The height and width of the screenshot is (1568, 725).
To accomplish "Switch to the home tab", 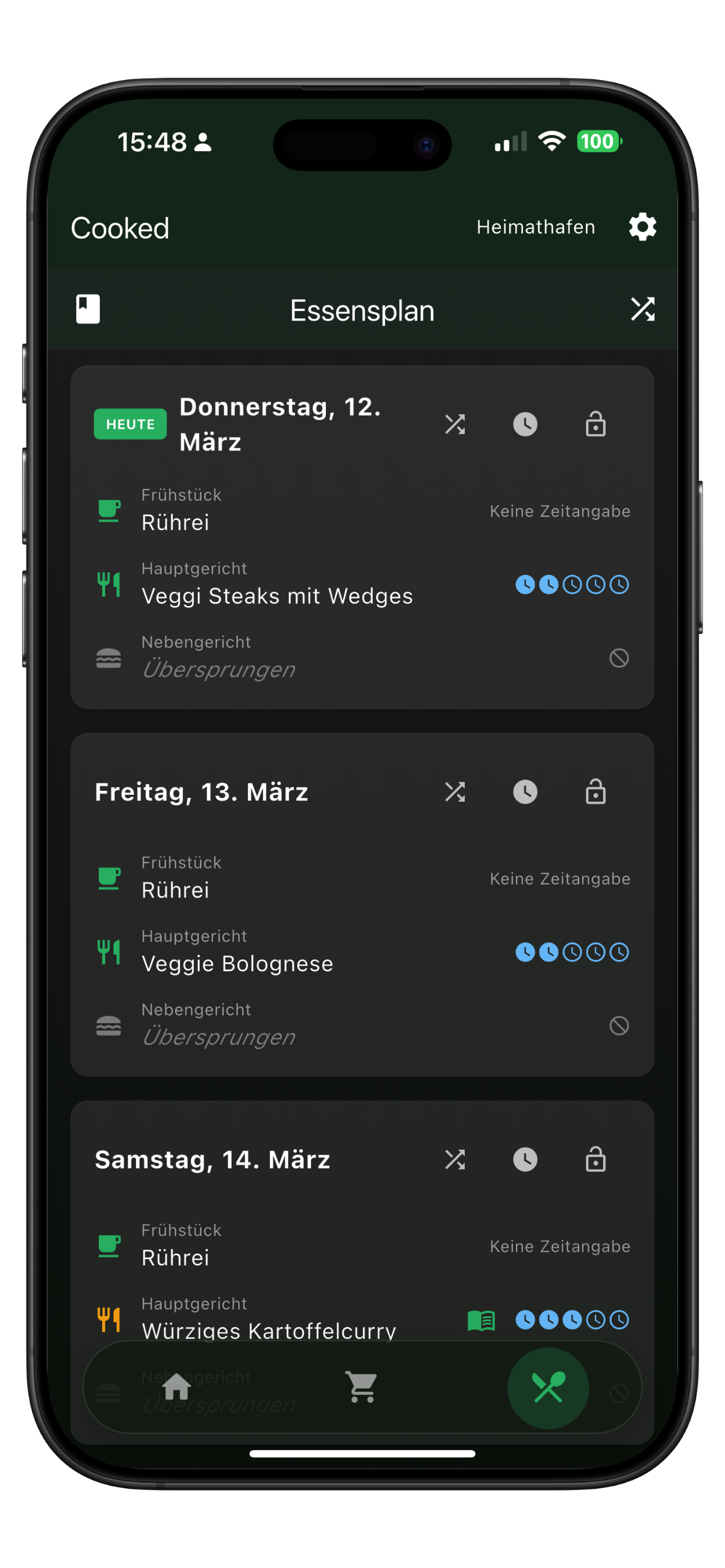I will (177, 1387).
